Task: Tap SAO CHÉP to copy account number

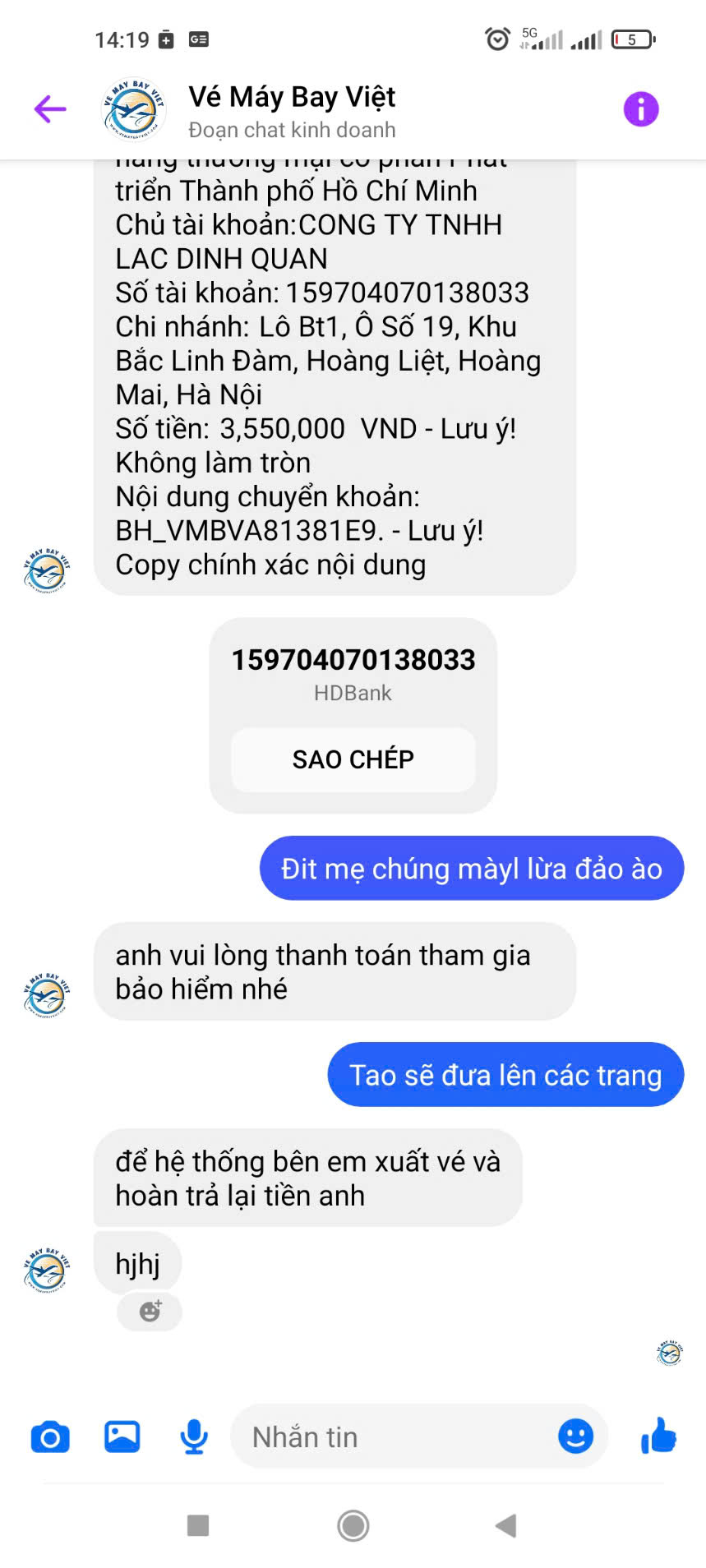Action: [x=353, y=759]
